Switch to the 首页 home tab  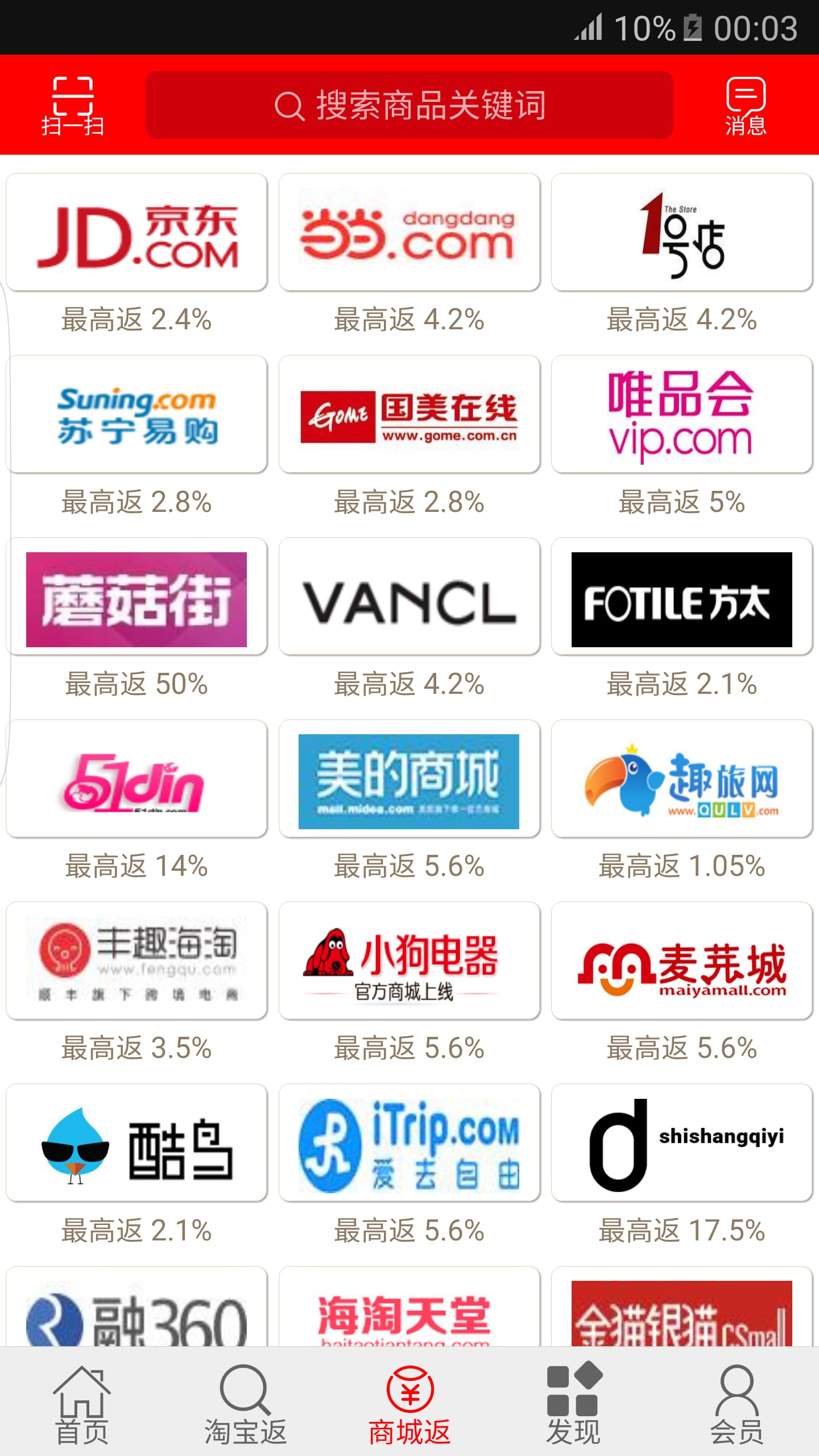click(x=82, y=1404)
